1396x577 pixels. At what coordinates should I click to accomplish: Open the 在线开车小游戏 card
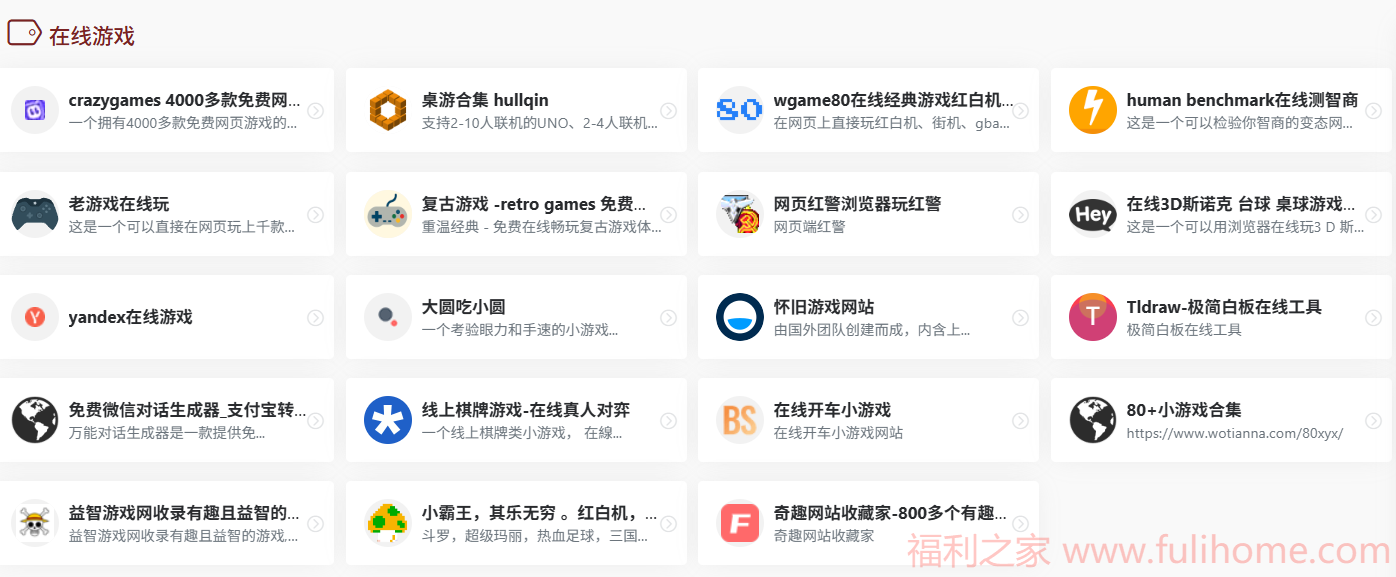click(x=832, y=411)
